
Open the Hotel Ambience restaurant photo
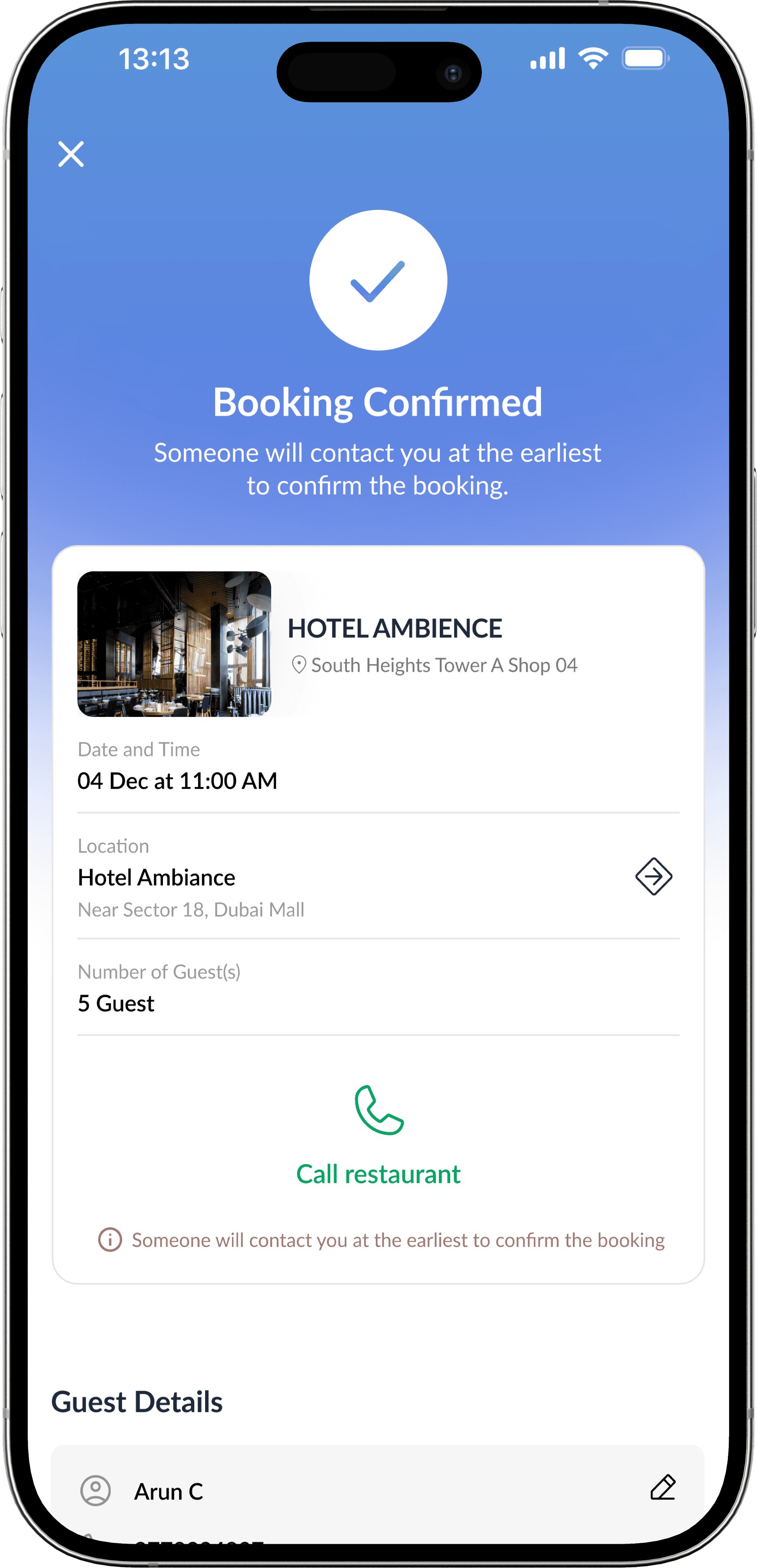(174, 644)
